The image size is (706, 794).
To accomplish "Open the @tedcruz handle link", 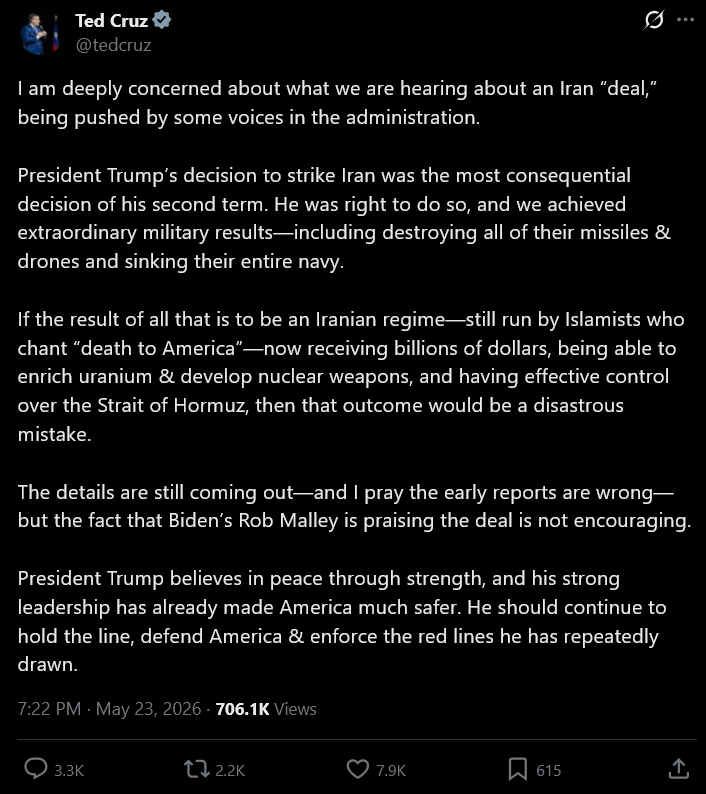I will 113,46.
